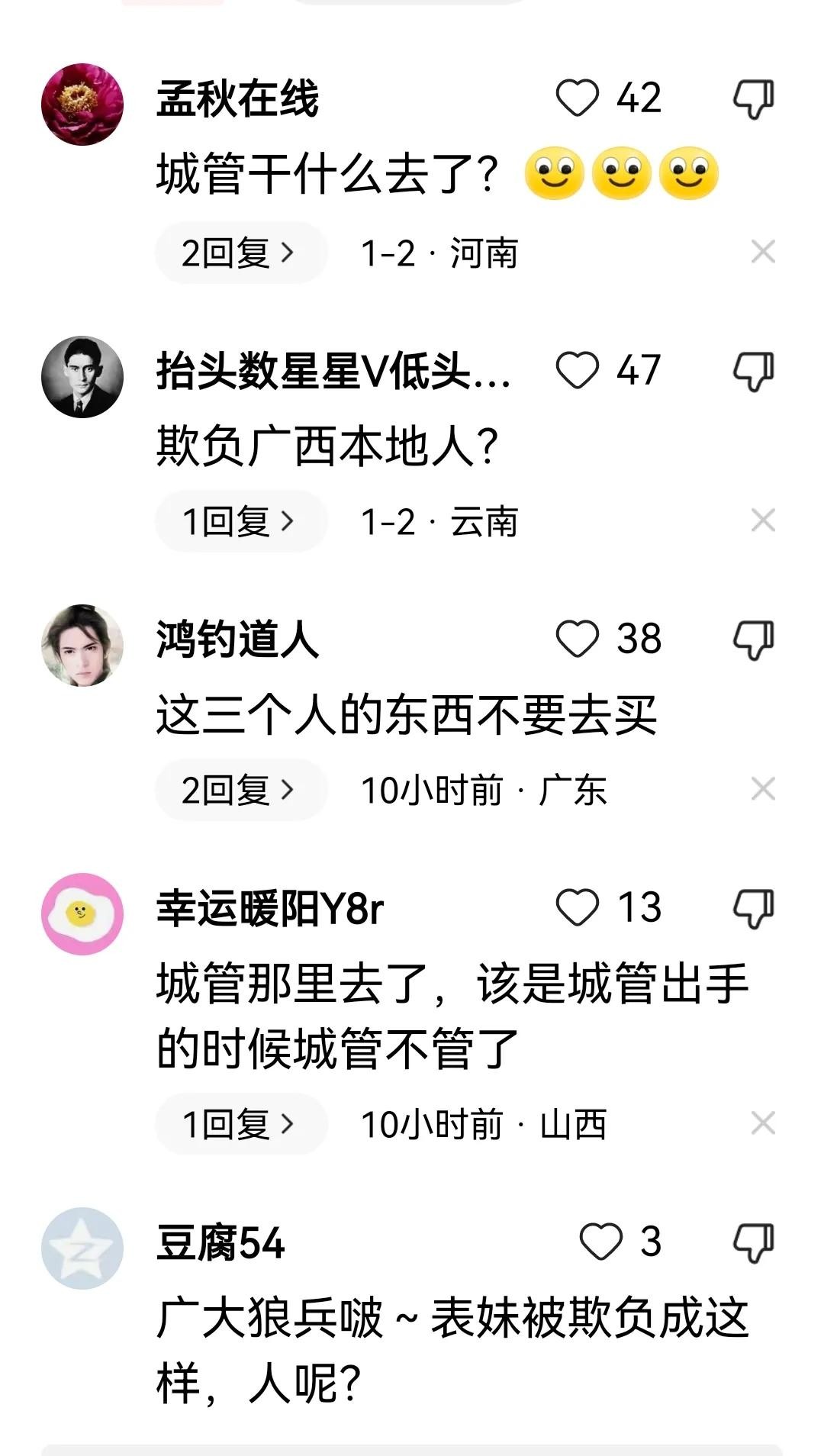Open 孟秋在线's profile avatar
The image size is (824, 1456).
point(82,105)
